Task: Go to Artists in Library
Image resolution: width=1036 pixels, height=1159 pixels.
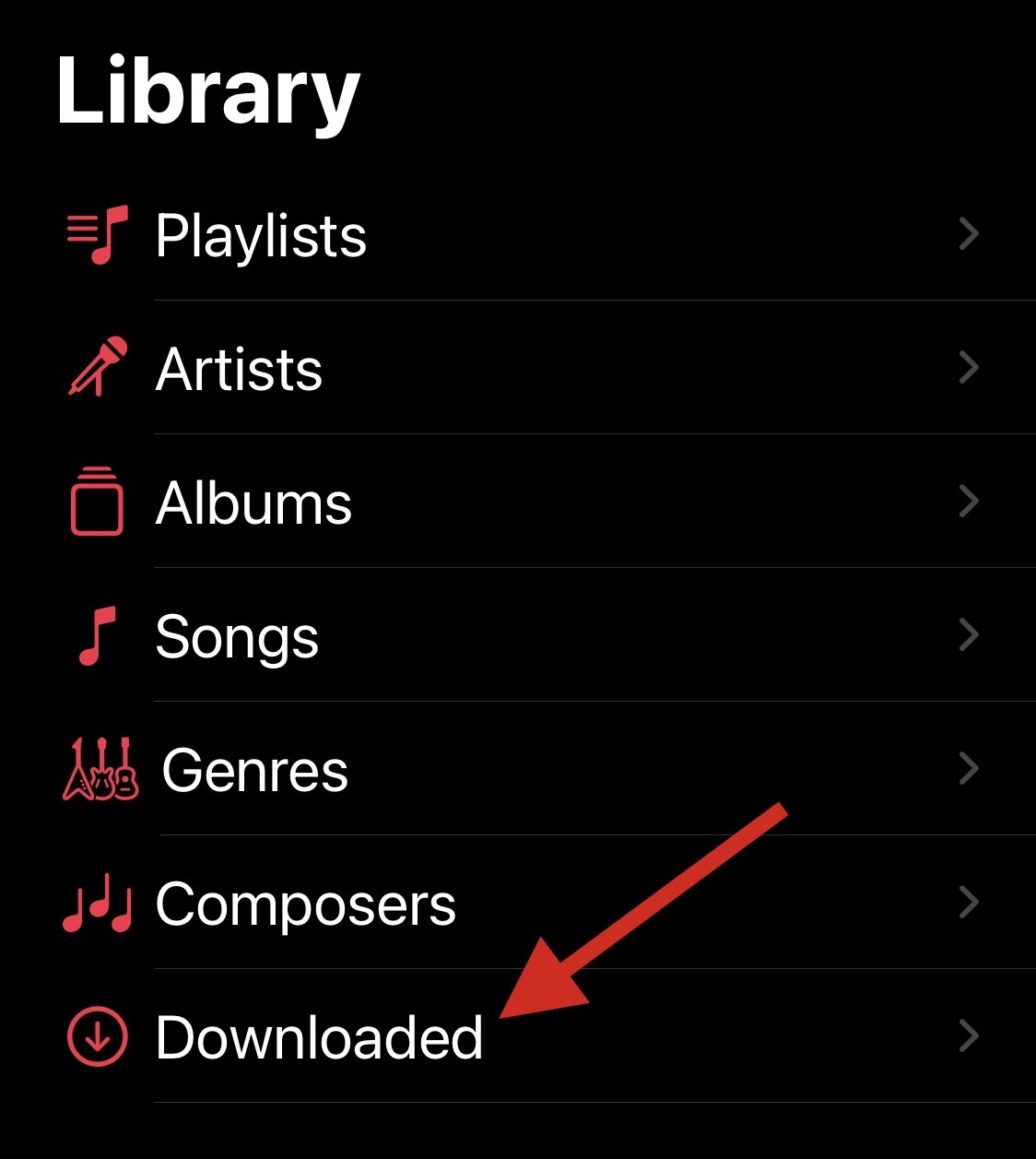Action: pos(240,369)
